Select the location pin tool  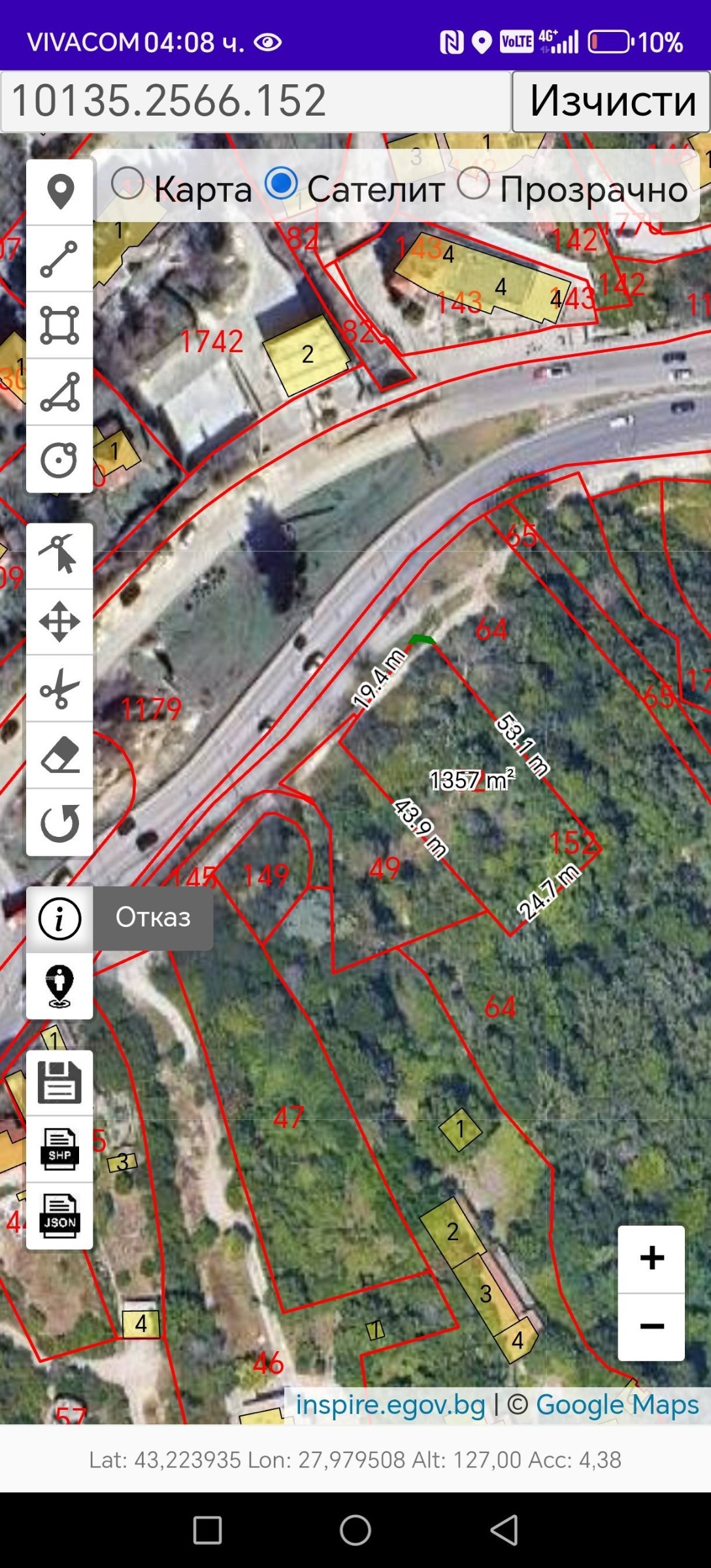[59, 191]
